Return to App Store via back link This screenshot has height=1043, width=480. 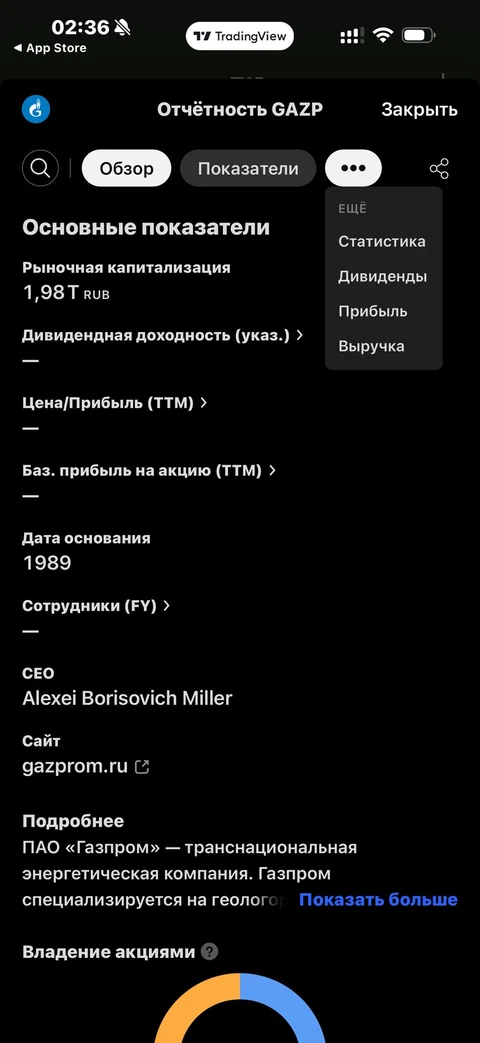point(50,48)
